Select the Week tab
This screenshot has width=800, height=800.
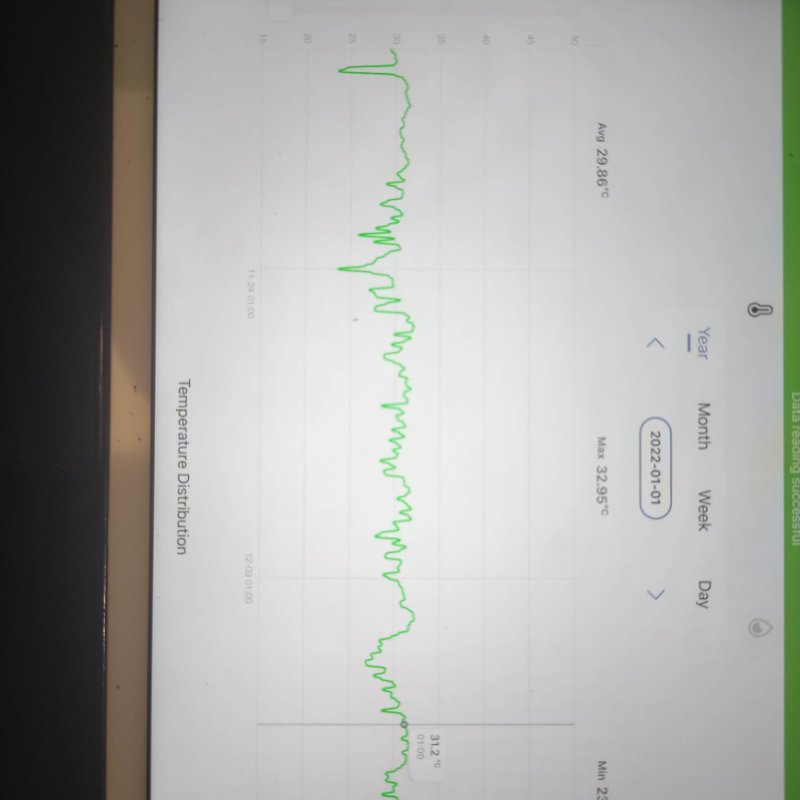coord(703,511)
